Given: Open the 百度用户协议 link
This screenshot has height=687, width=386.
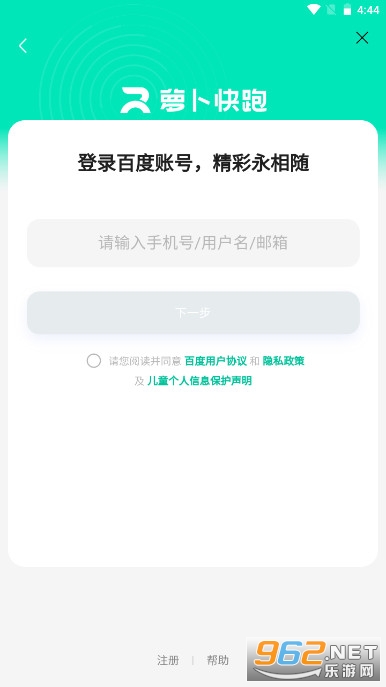Looking at the screenshot, I should click(x=216, y=361).
